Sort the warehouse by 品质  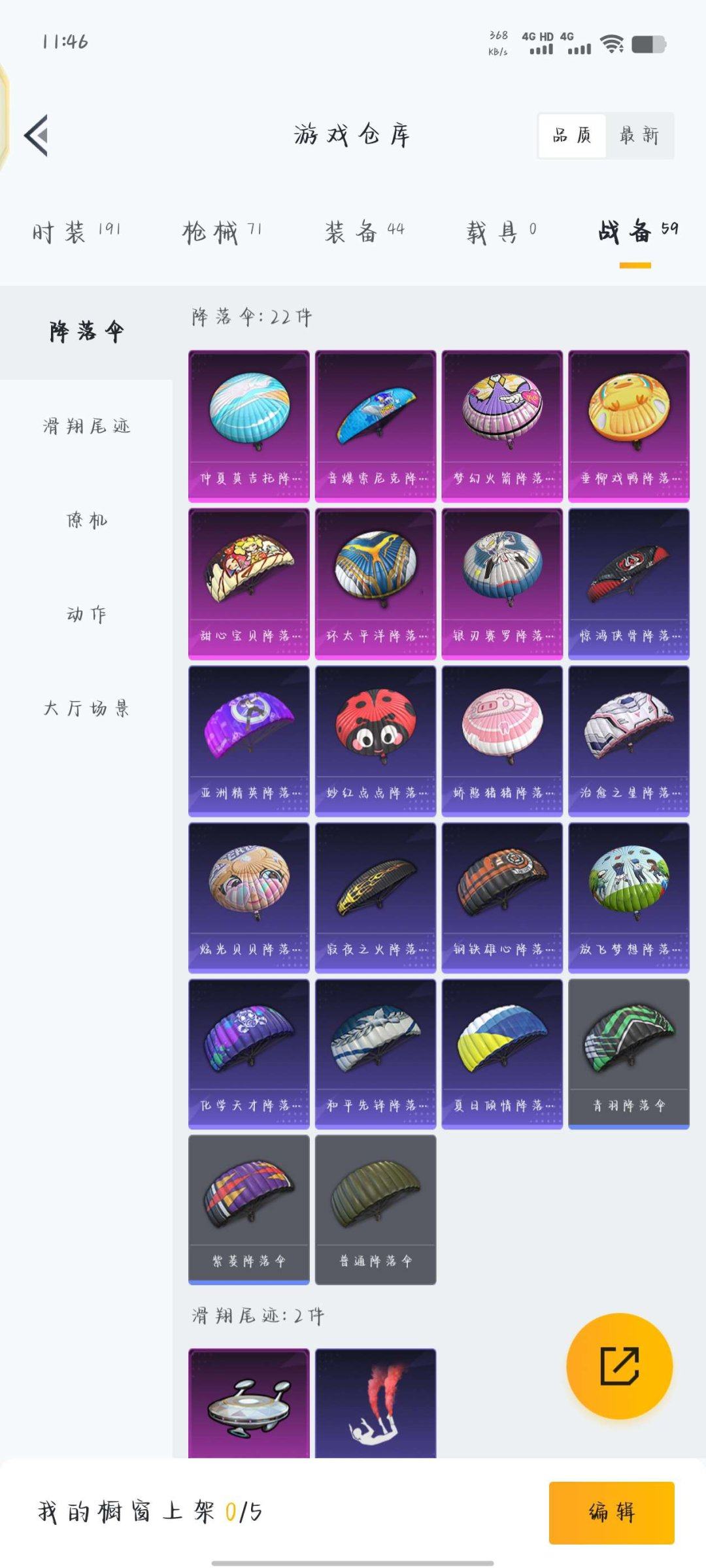click(x=572, y=136)
